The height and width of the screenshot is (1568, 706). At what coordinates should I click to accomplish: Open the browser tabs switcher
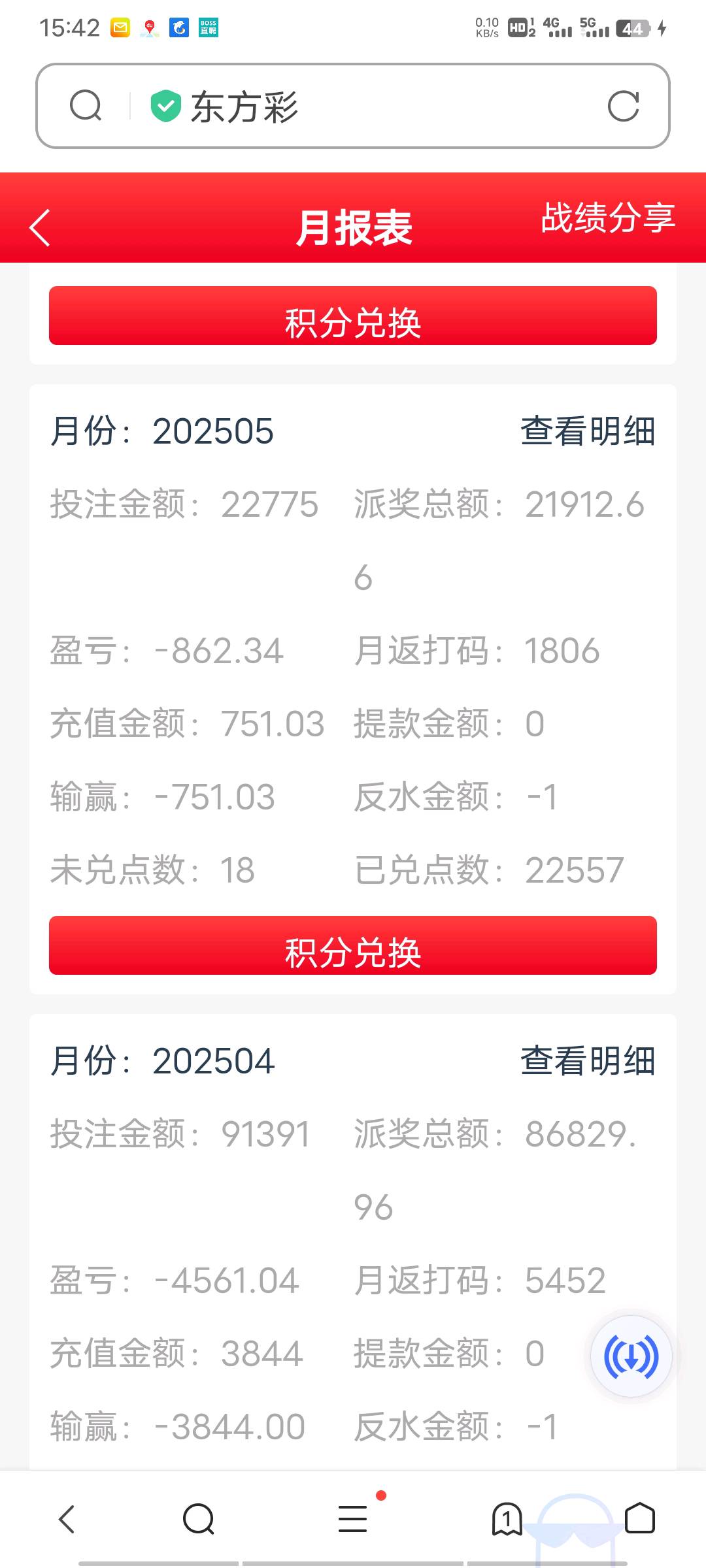pyautogui.click(x=507, y=1518)
